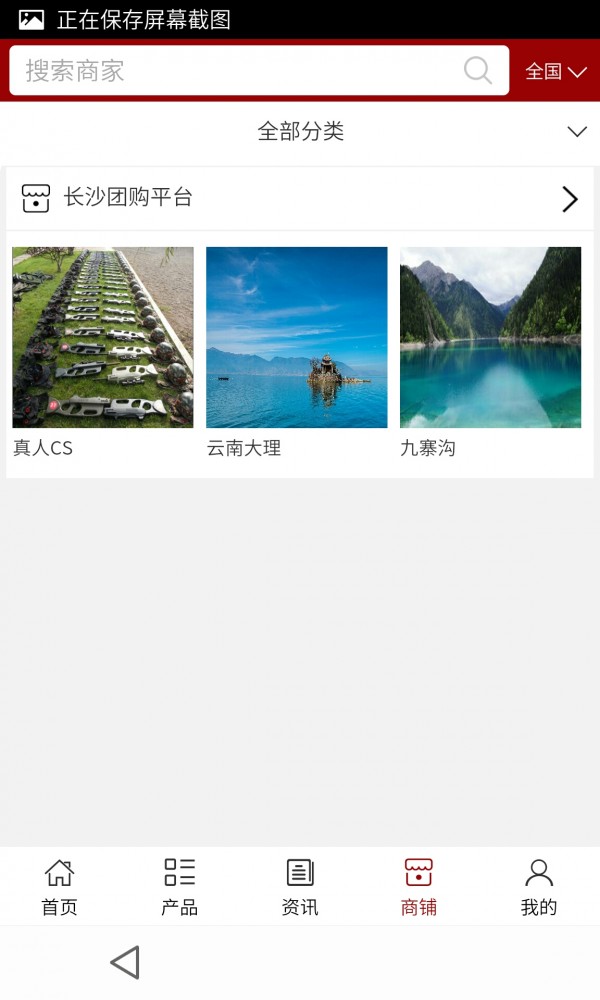Open the 资讯 tab
The width and height of the screenshot is (600, 1000).
300,887
